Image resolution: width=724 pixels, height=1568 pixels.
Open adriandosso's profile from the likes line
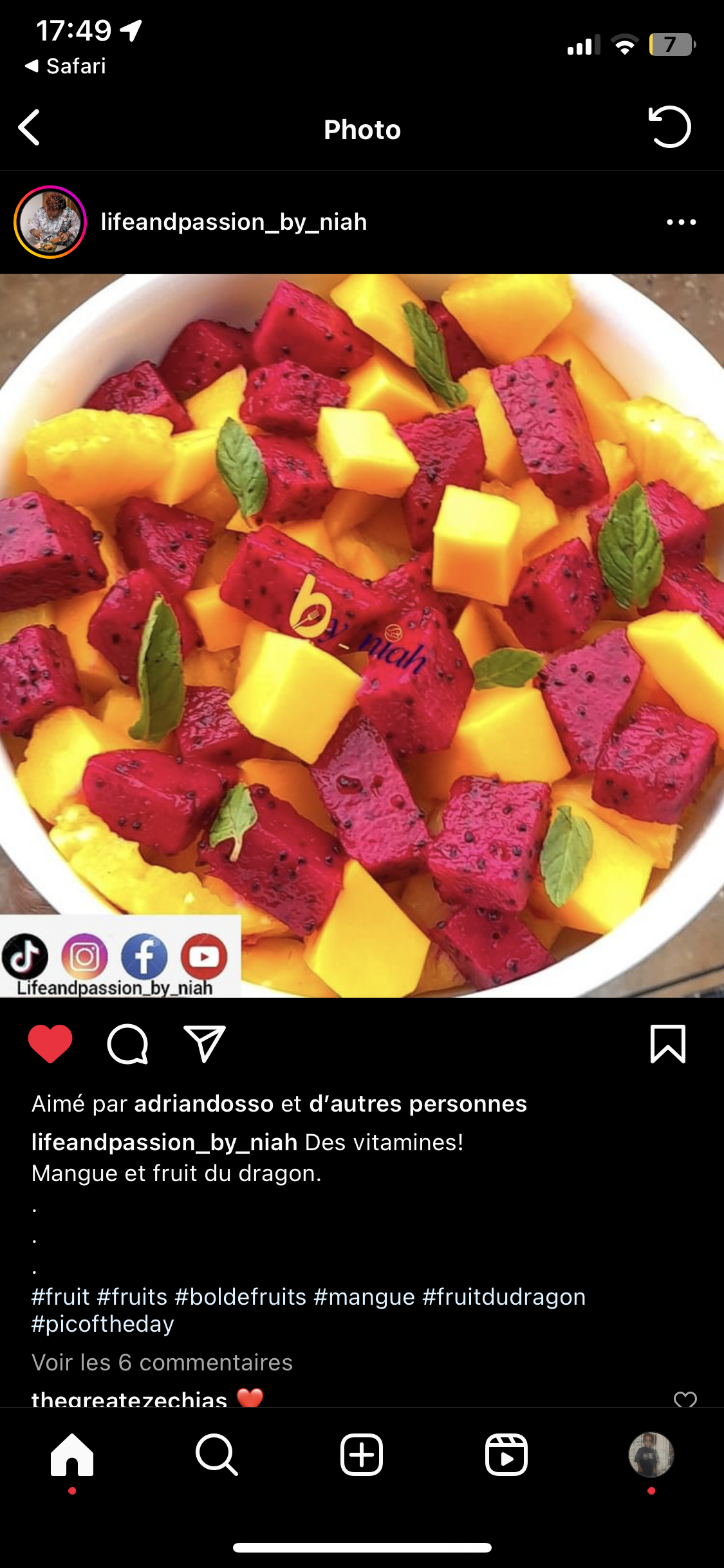[x=203, y=1104]
